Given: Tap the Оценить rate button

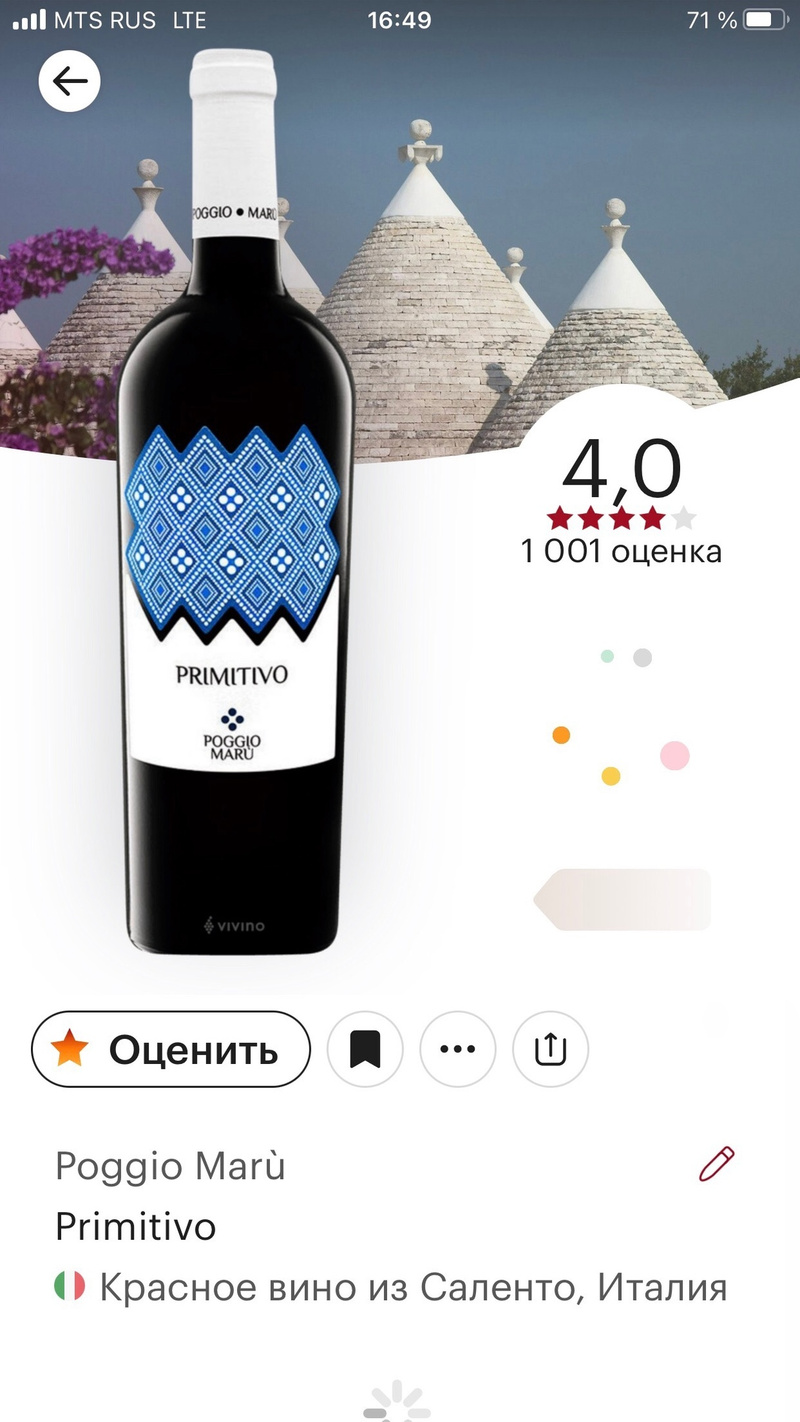Looking at the screenshot, I should click(x=171, y=1049).
